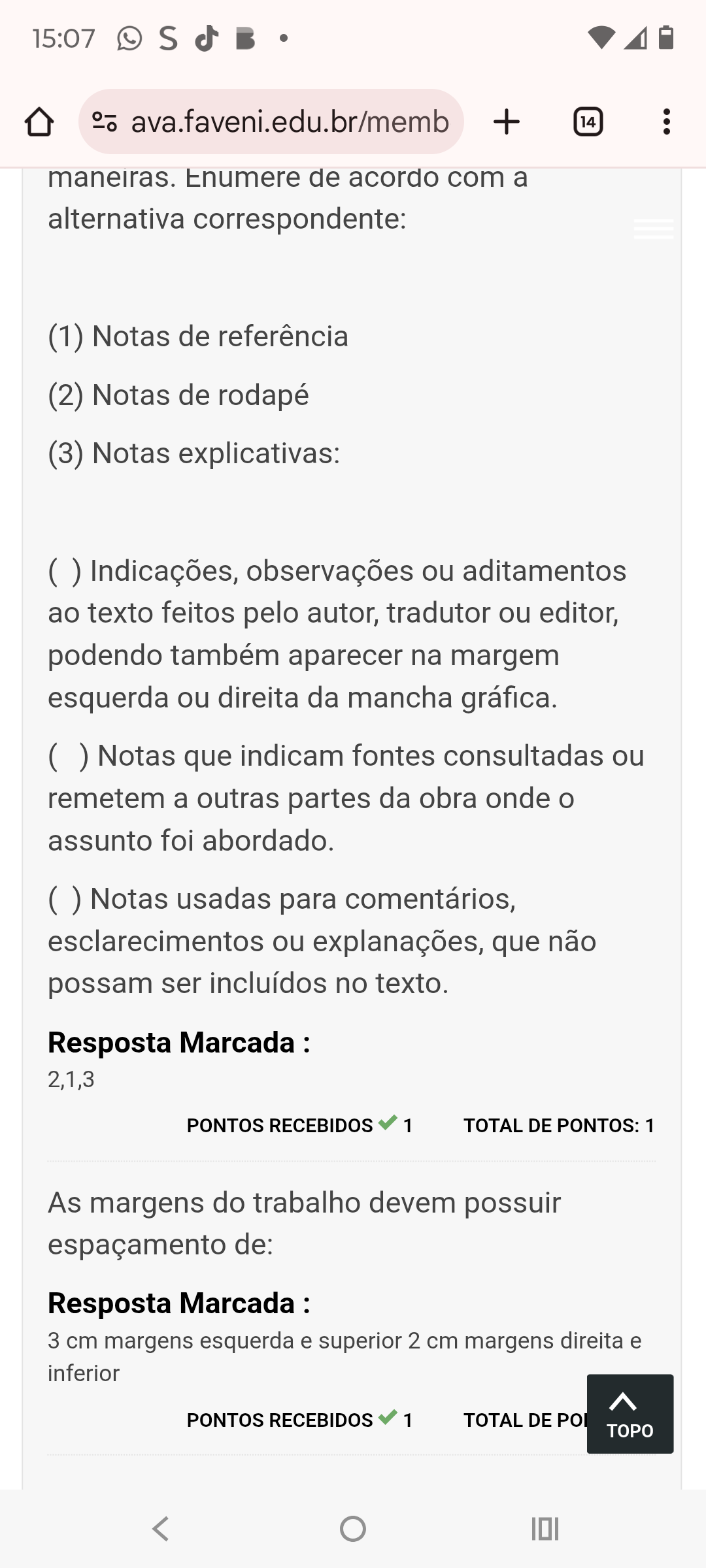Jump to top with TOPO button

(630, 1414)
